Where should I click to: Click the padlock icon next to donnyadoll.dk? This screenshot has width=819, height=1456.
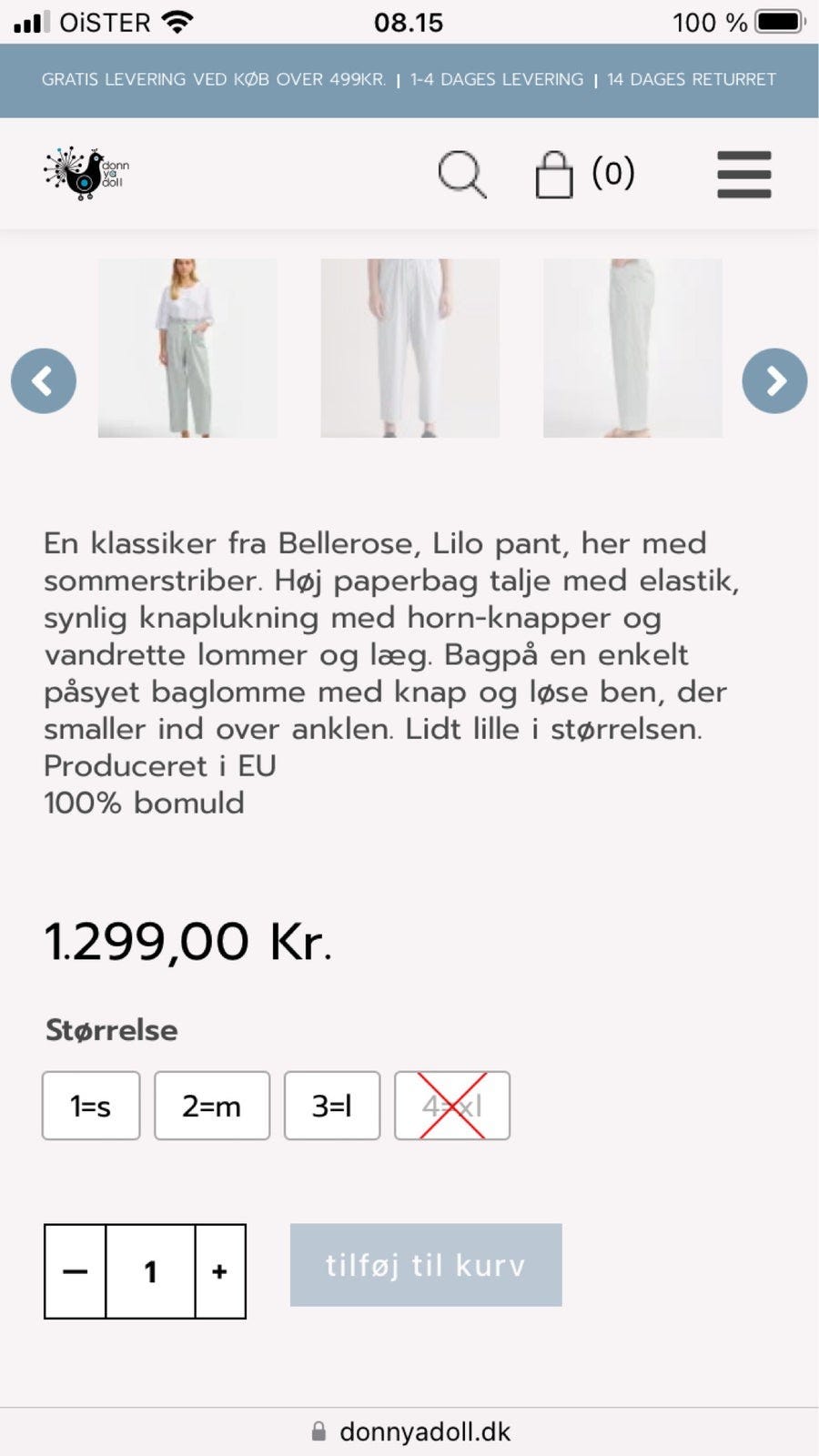click(x=318, y=1431)
